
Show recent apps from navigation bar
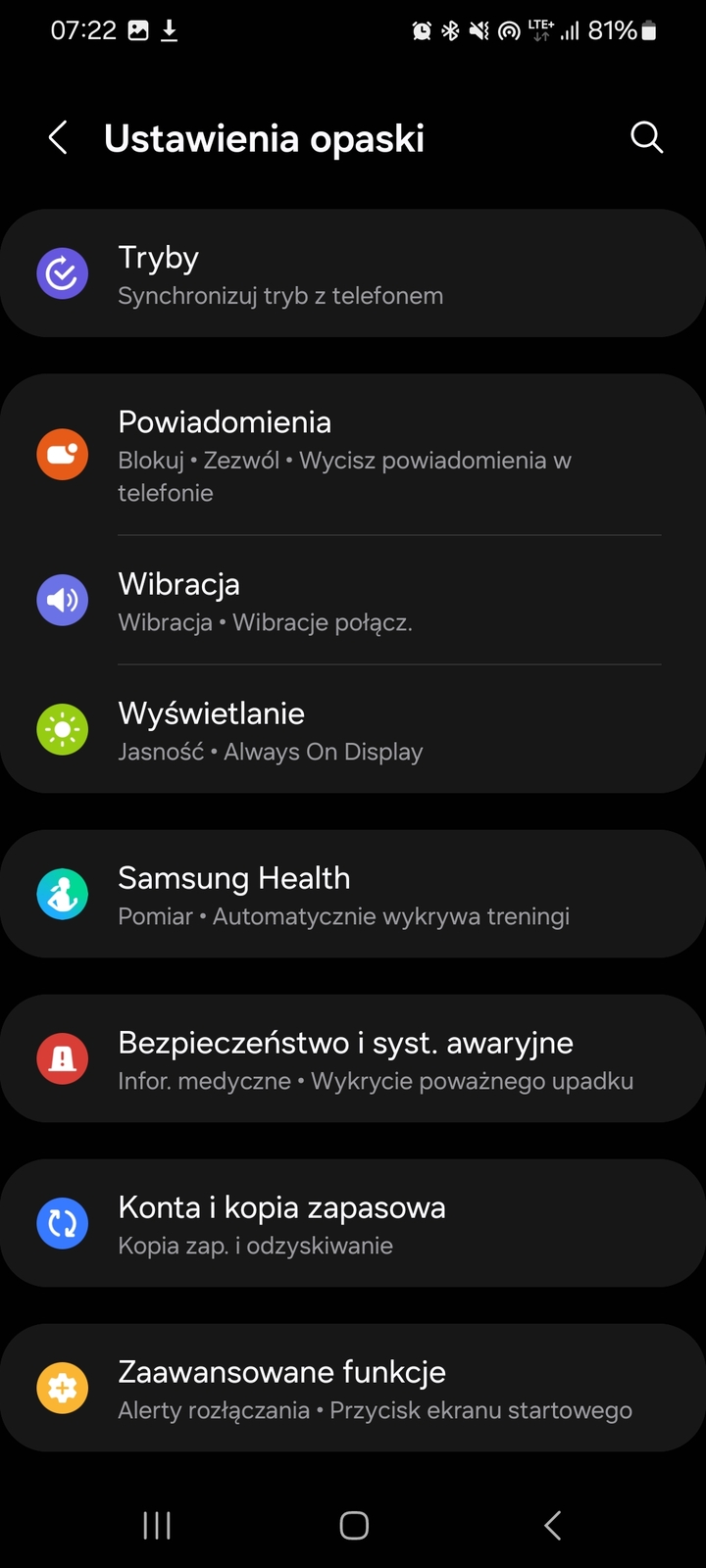click(157, 1525)
